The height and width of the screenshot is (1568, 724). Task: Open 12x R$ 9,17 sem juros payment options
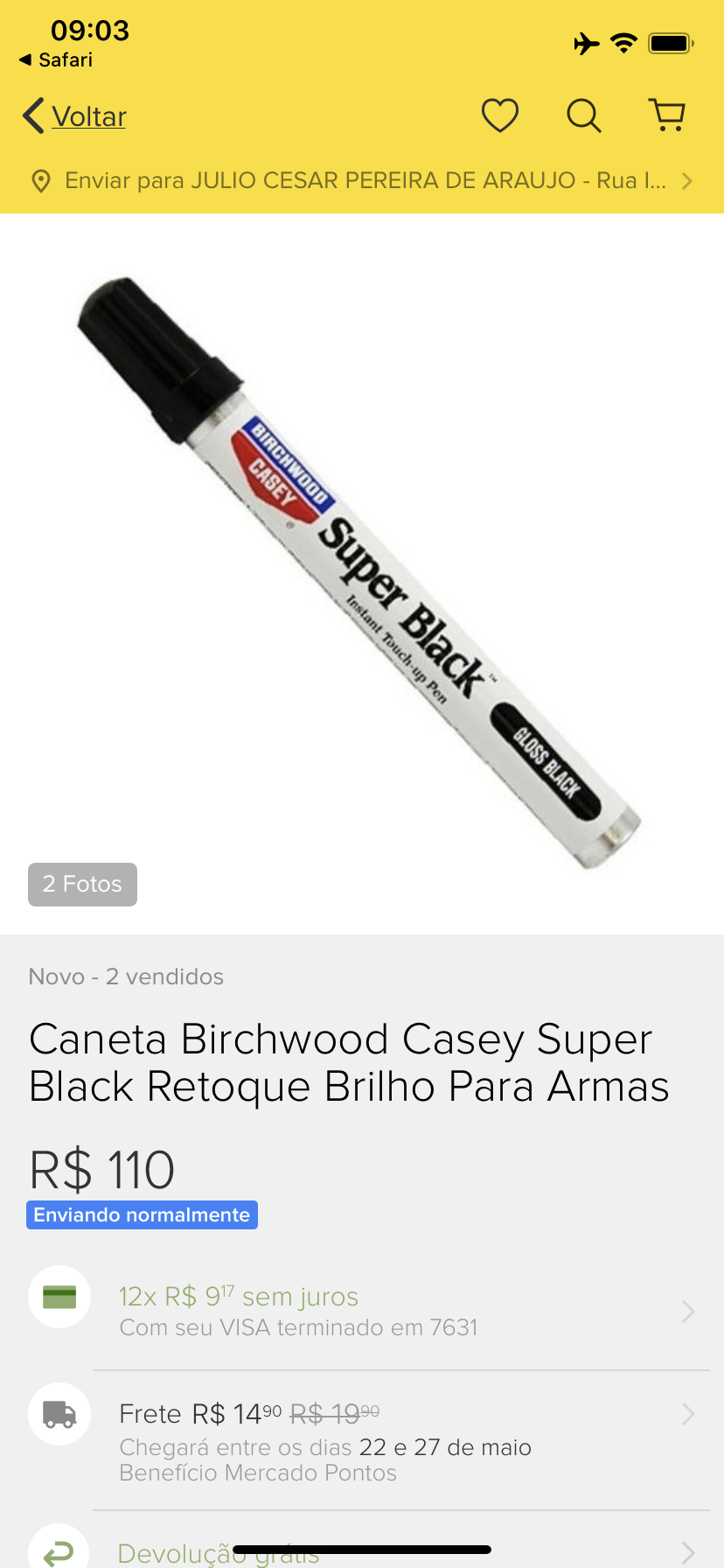pyautogui.click(x=362, y=1311)
